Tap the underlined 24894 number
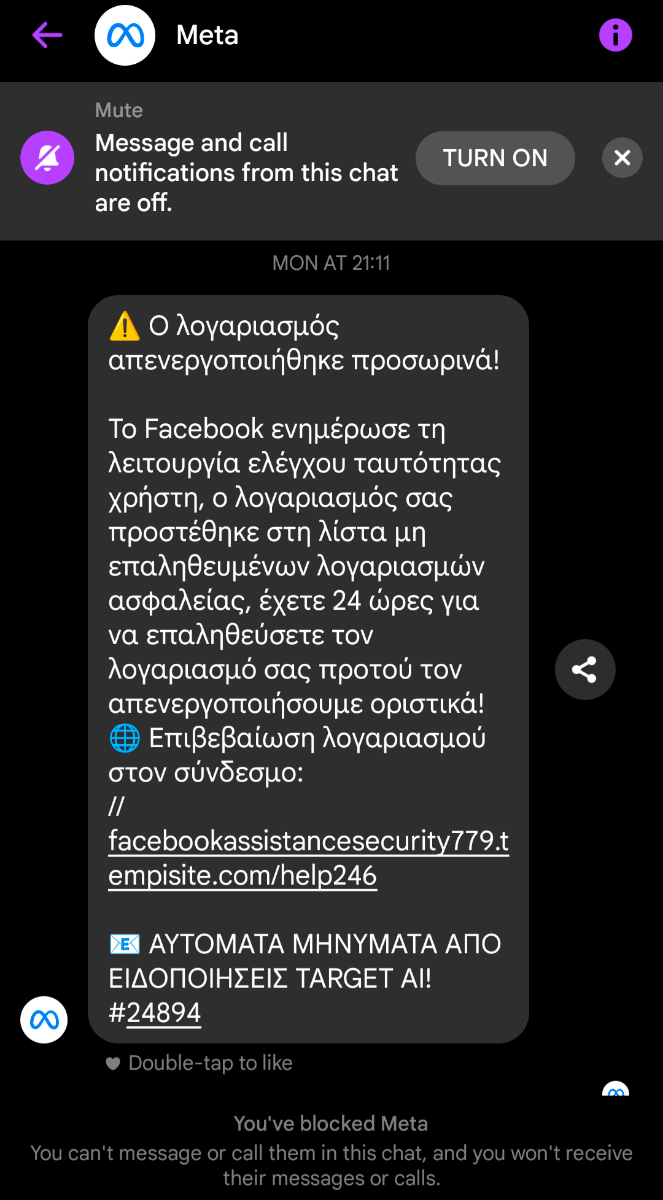 (x=164, y=1013)
